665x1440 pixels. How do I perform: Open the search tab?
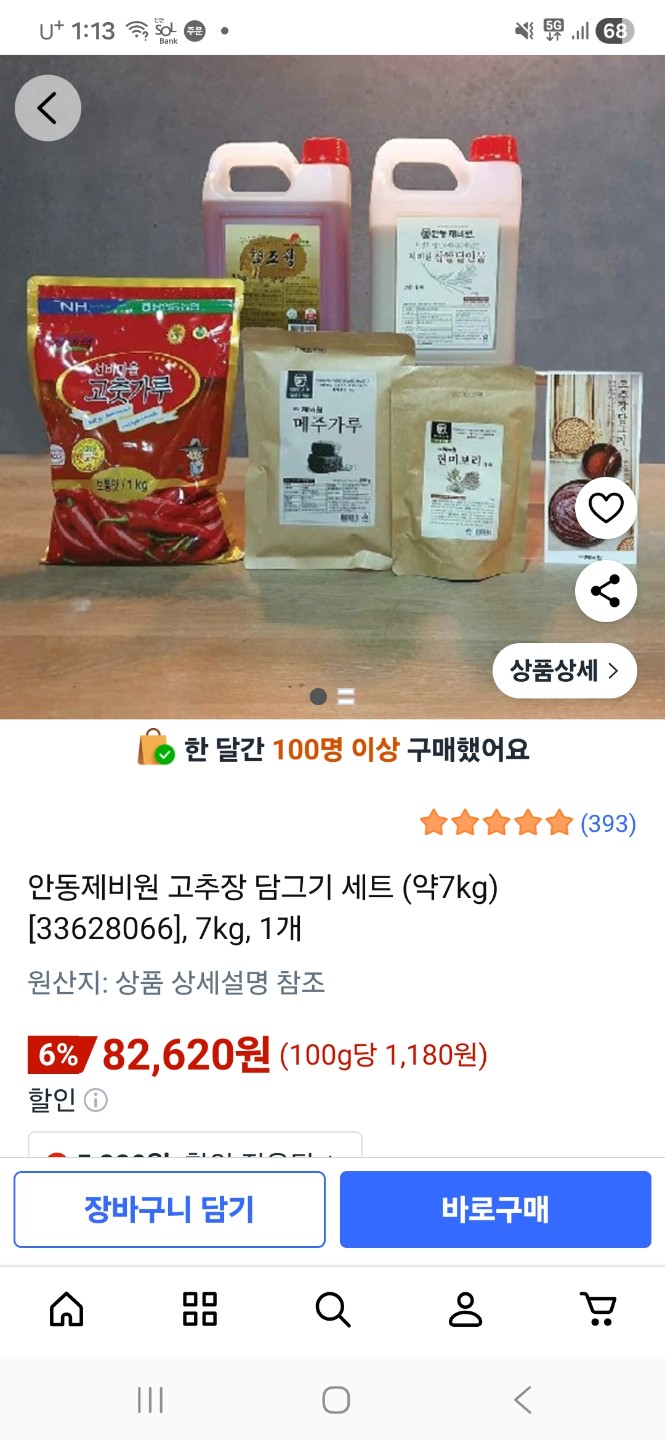pos(332,1308)
